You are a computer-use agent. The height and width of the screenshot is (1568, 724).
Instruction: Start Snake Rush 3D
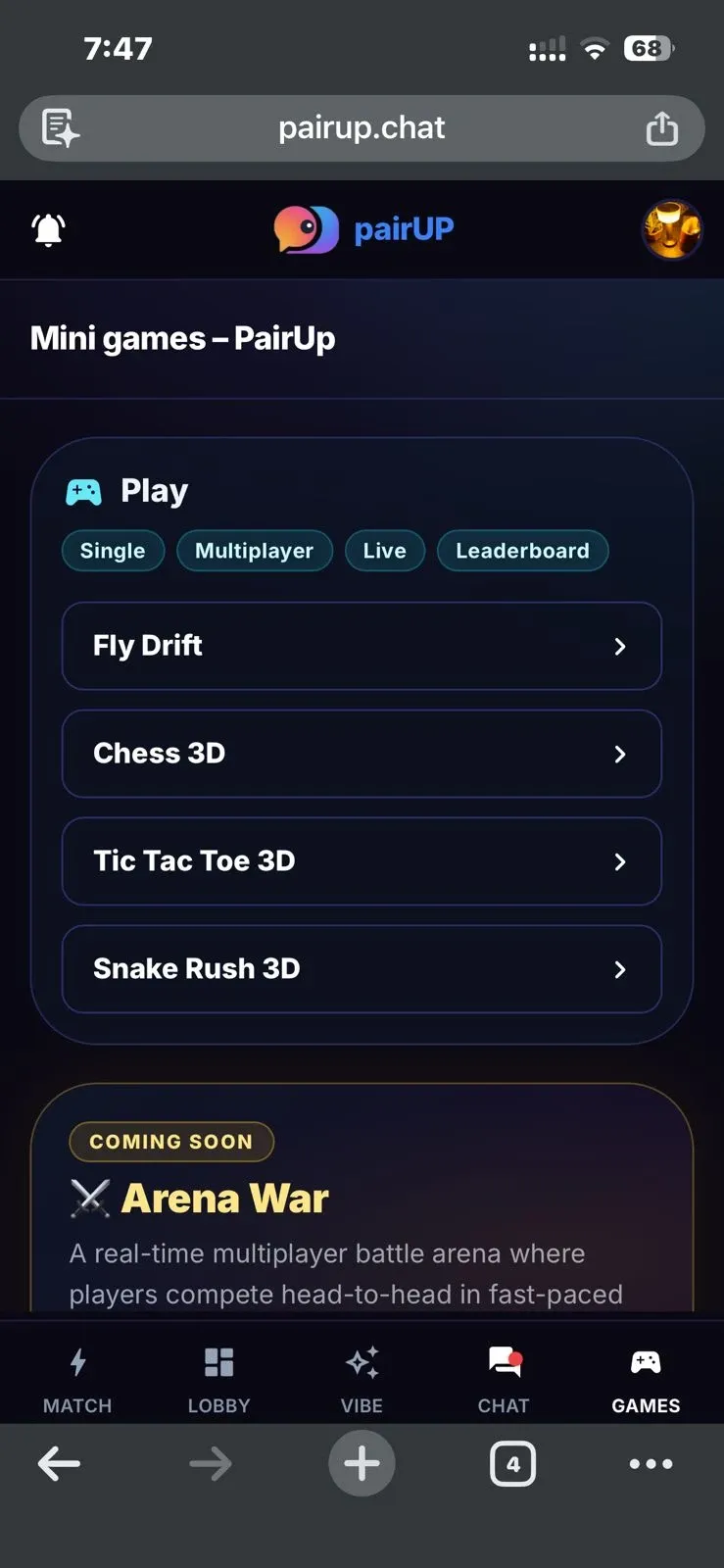(362, 969)
